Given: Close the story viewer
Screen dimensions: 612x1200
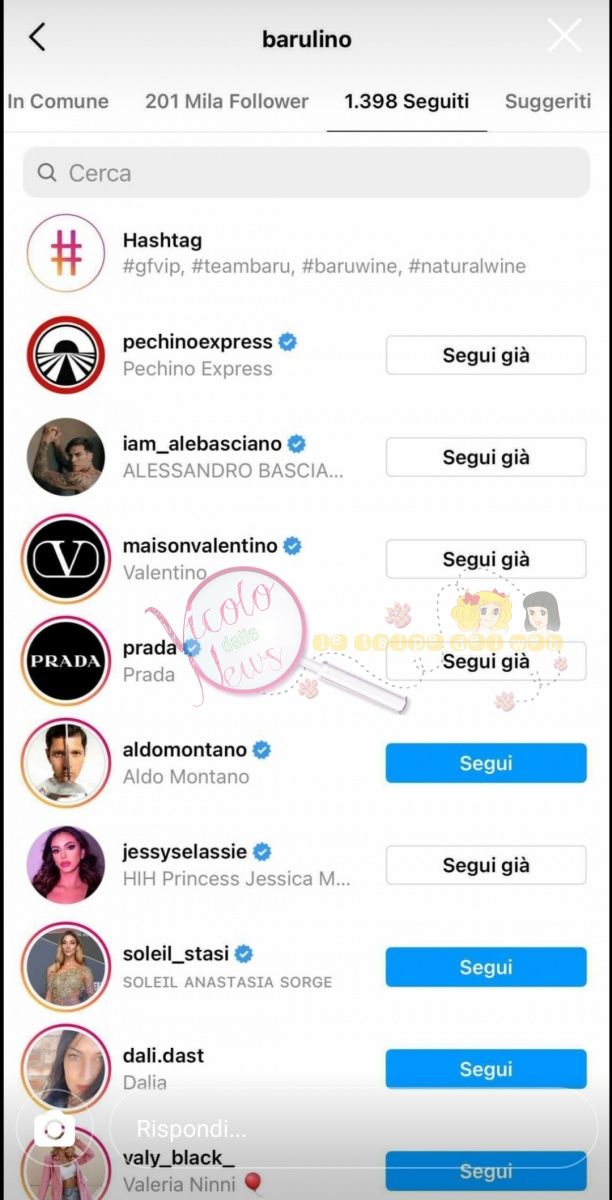Looking at the screenshot, I should [x=564, y=37].
